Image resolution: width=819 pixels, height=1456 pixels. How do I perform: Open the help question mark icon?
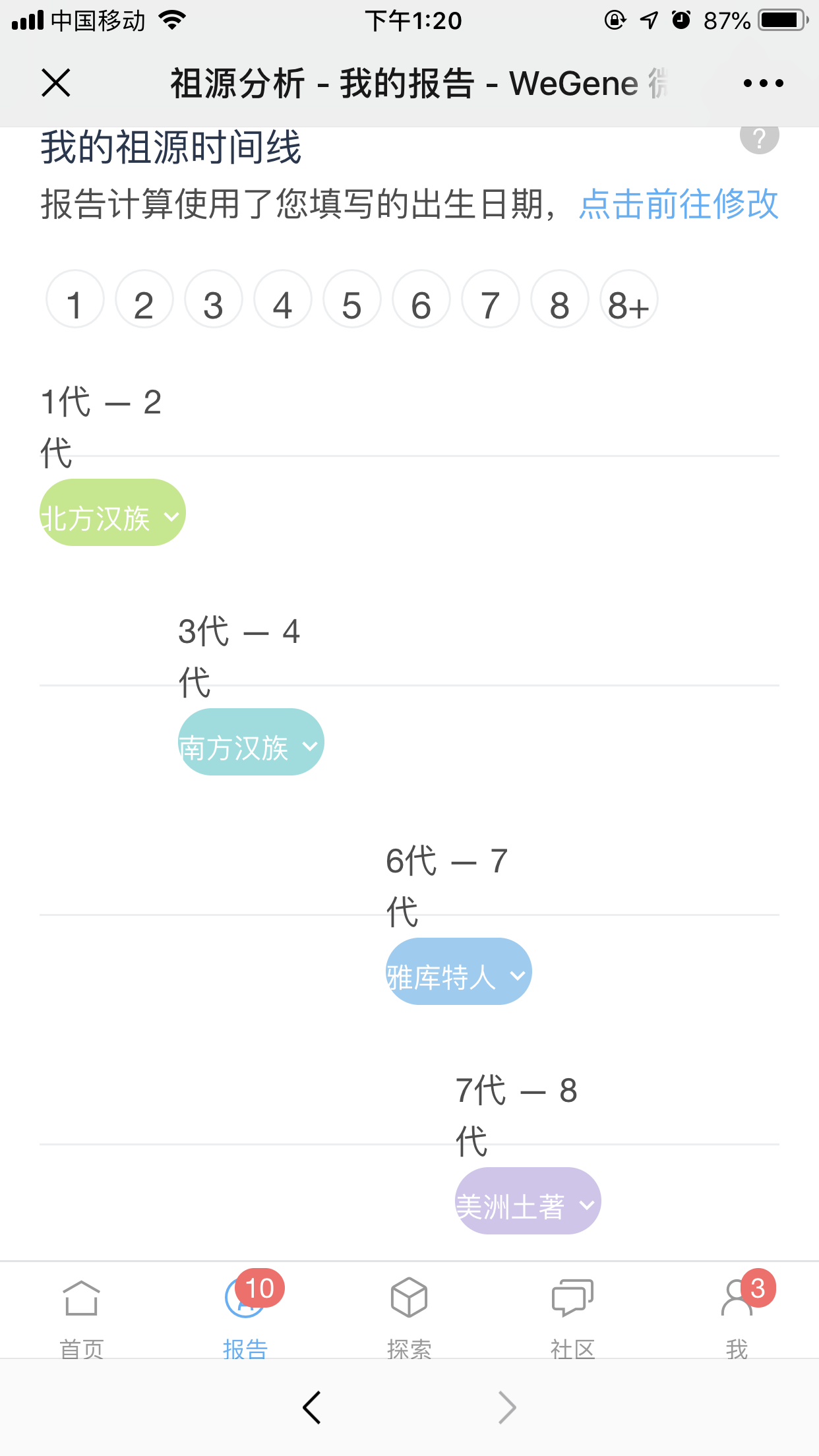pos(759,138)
